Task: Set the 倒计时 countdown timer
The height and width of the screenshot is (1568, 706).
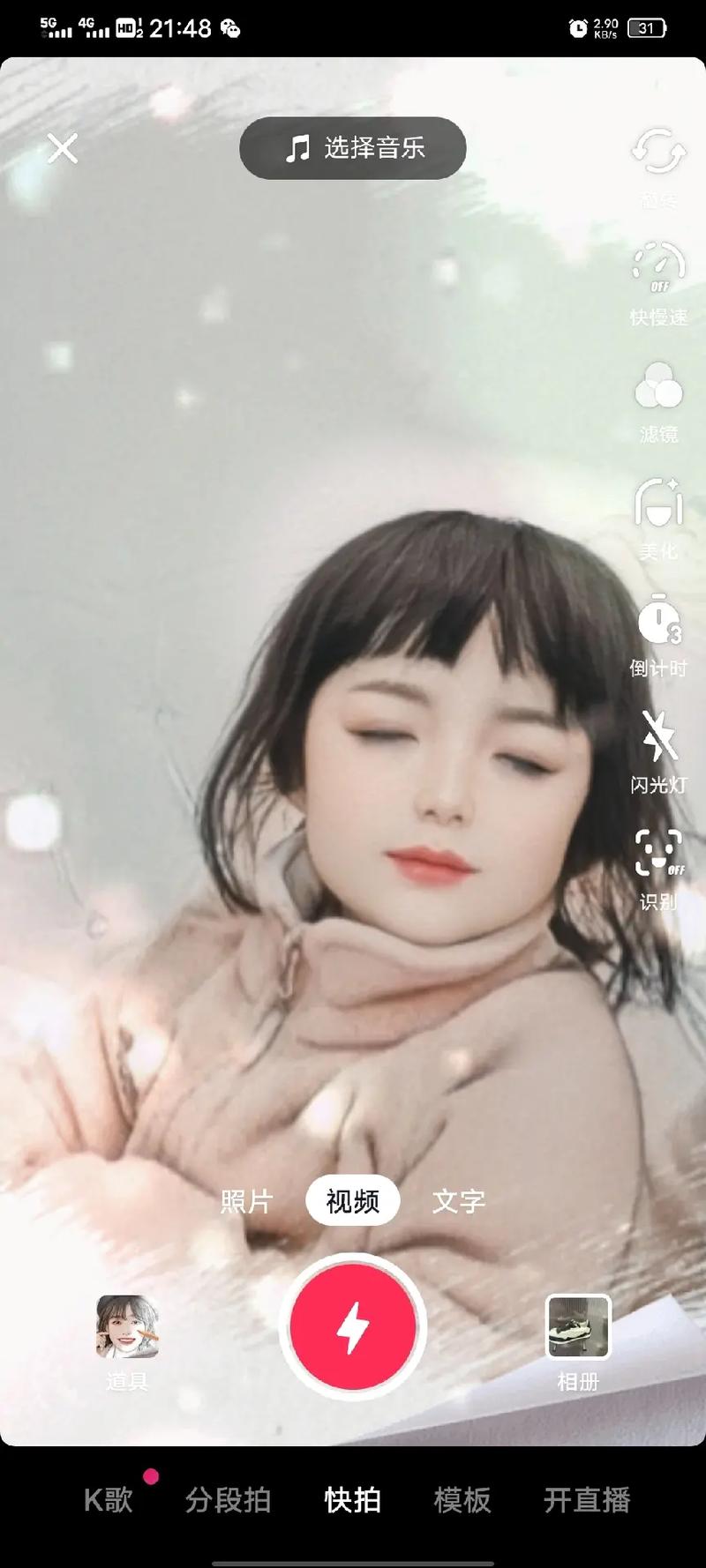Action: pos(658,623)
